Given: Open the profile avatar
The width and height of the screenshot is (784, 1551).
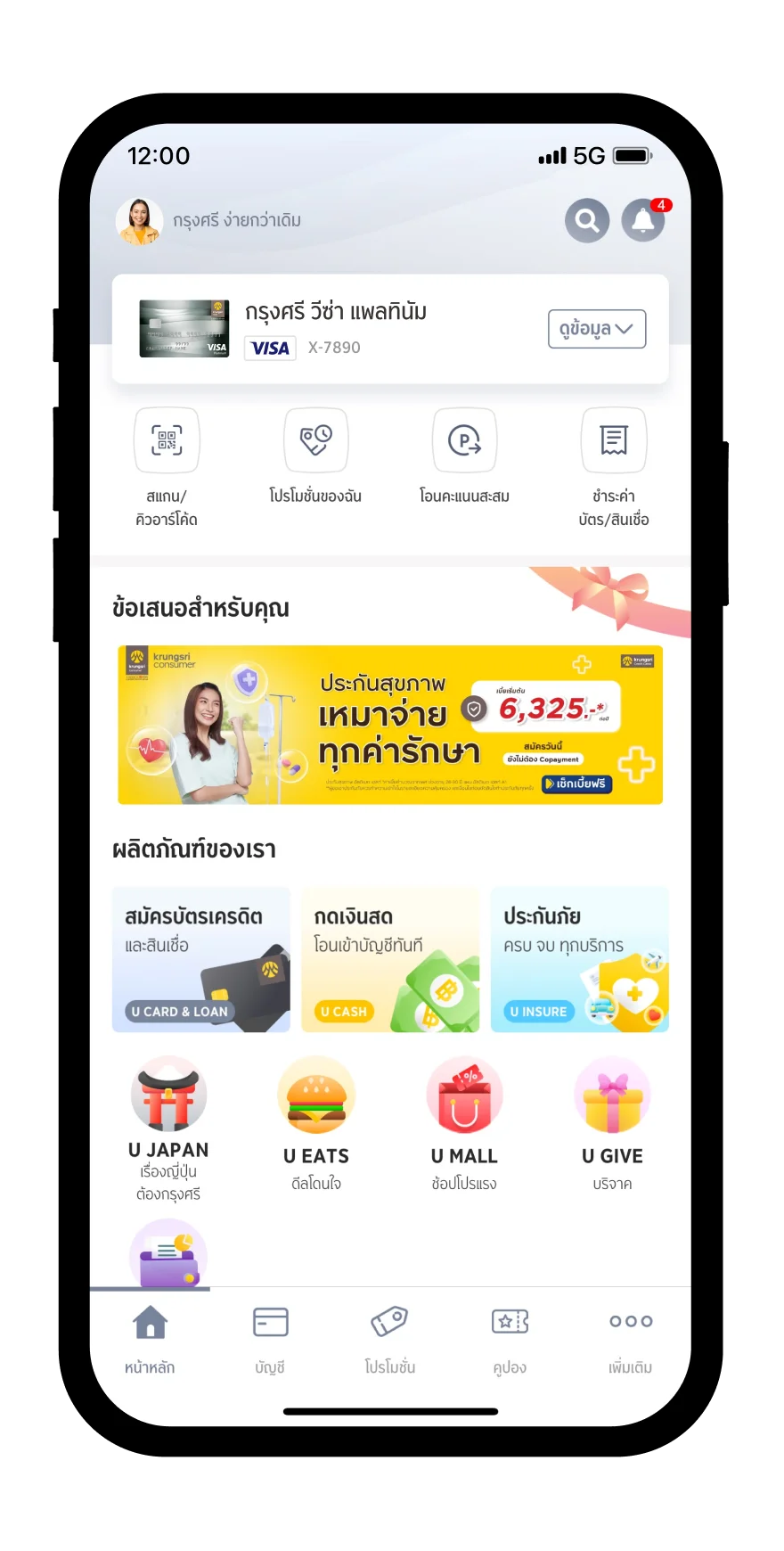Looking at the screenshot, I should point(140,221).
